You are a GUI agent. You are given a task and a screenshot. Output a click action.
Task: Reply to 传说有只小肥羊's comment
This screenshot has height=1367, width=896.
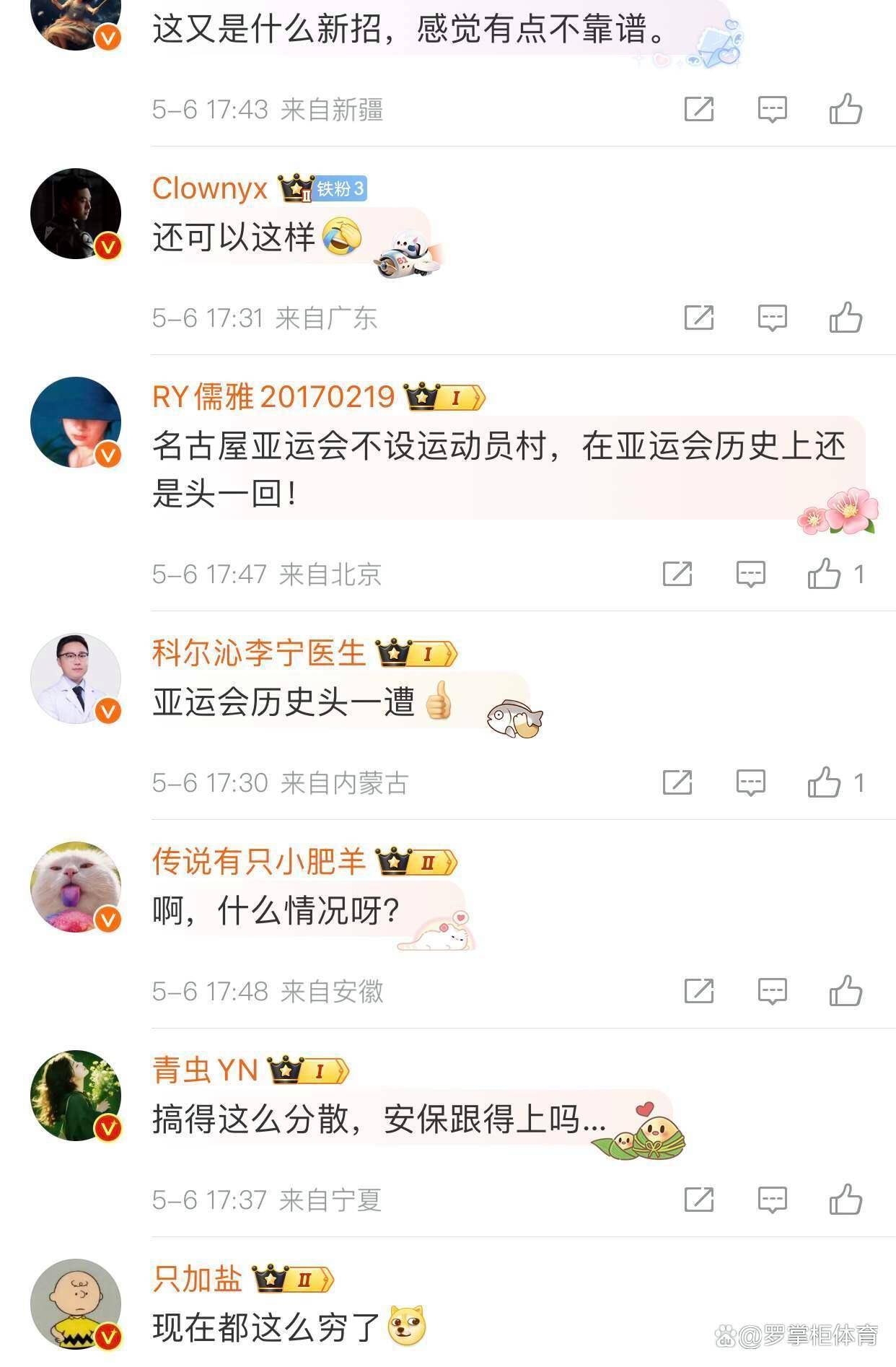click(x=772, y=991)
